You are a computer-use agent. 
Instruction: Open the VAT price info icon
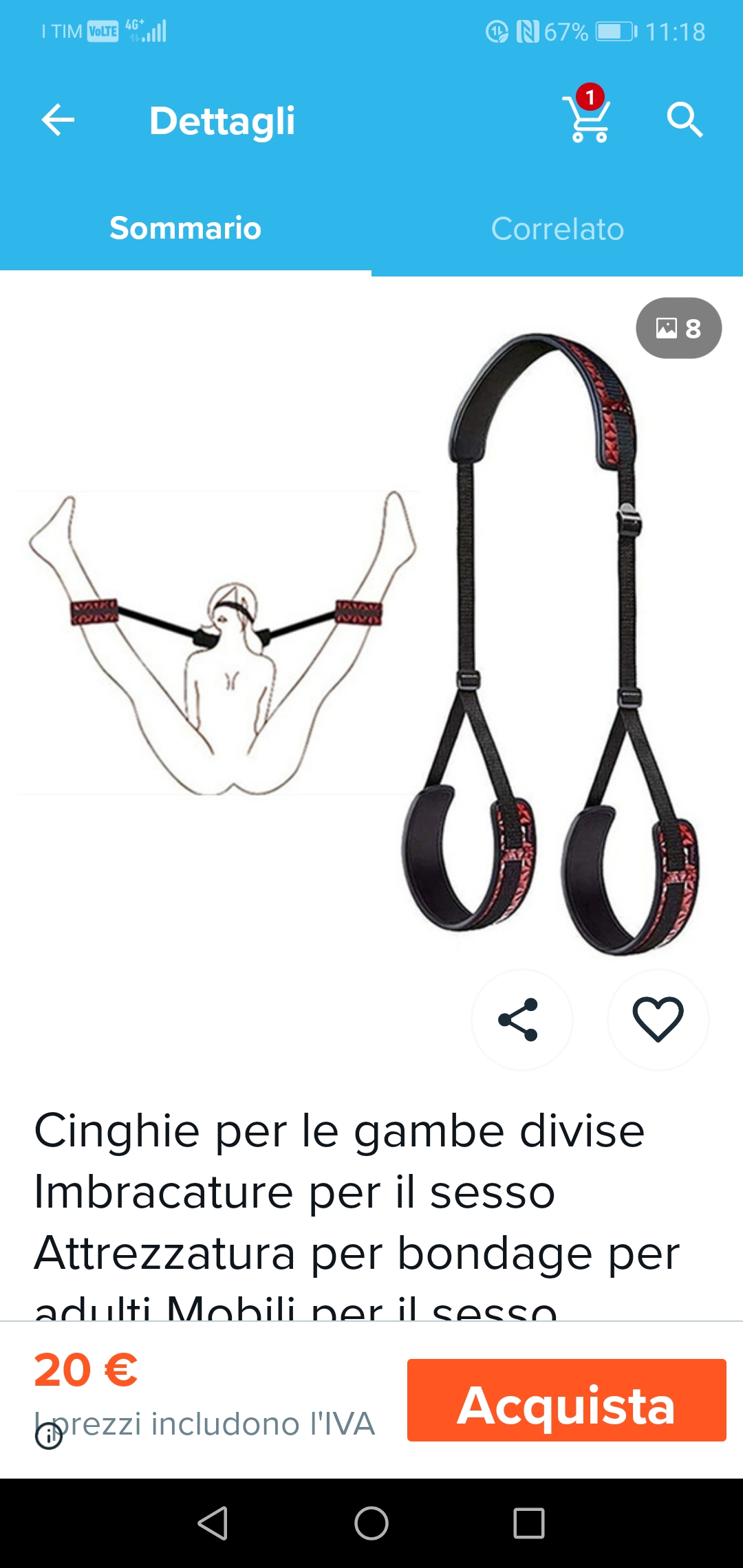[49, 1436]
